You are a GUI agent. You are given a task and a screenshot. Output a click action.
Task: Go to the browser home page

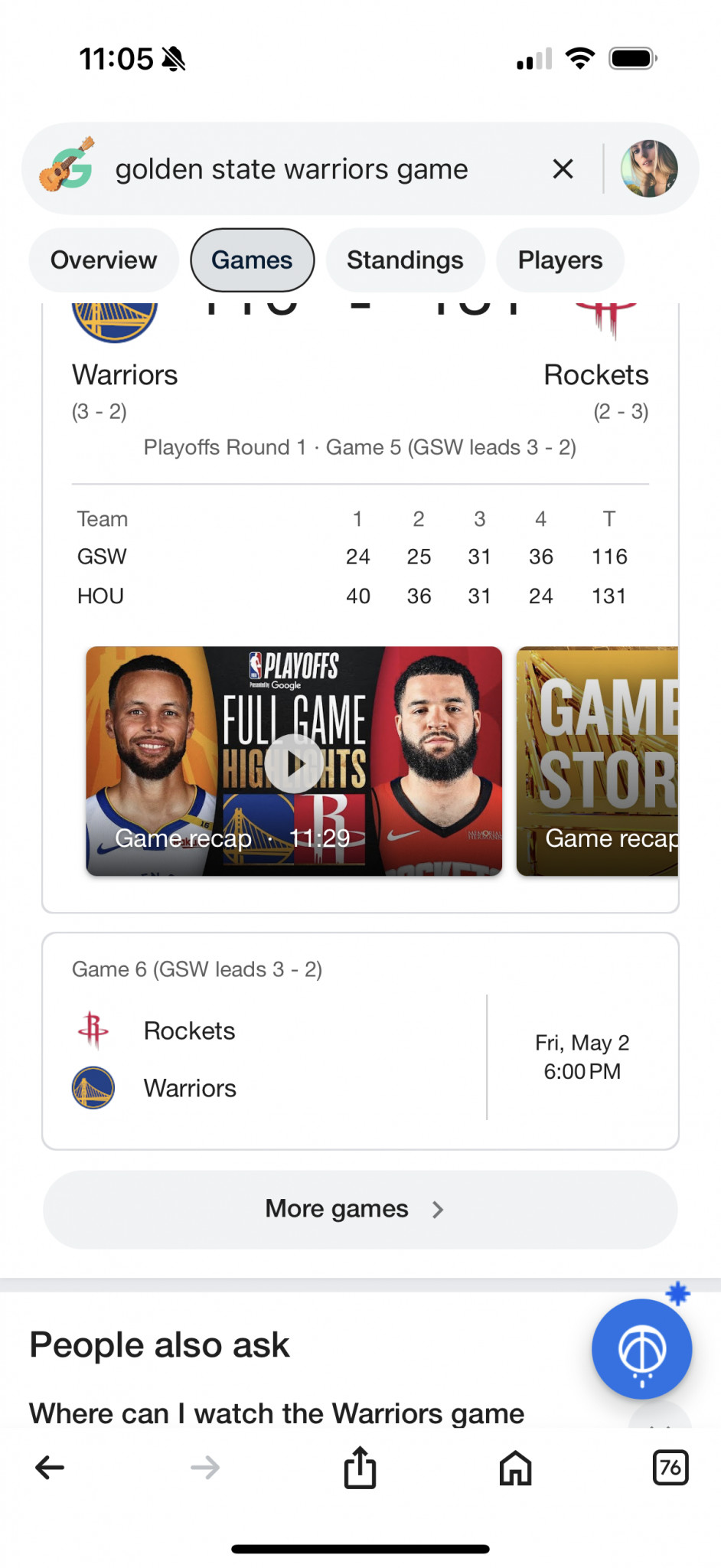click(x=515, y=1467)
